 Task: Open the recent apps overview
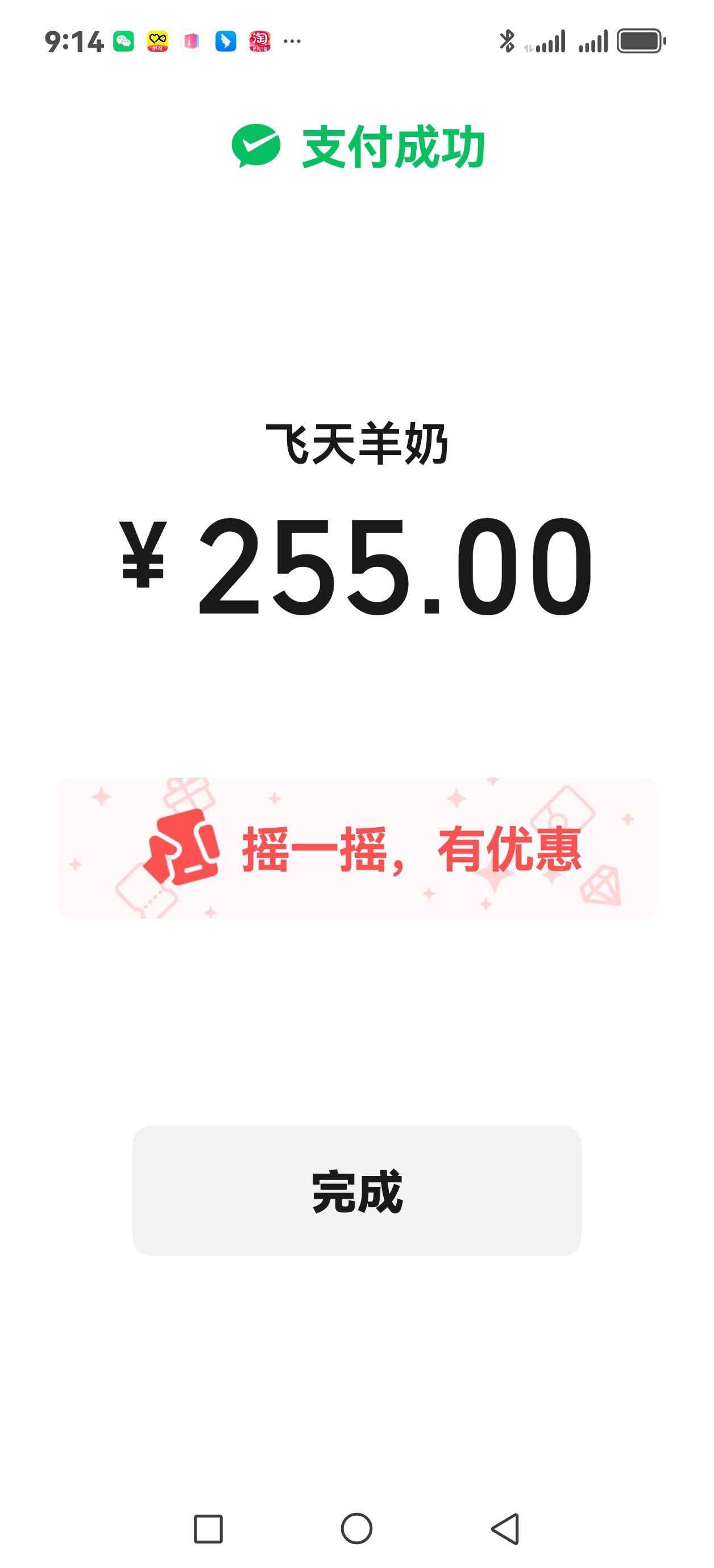(x=207, y=1528)
